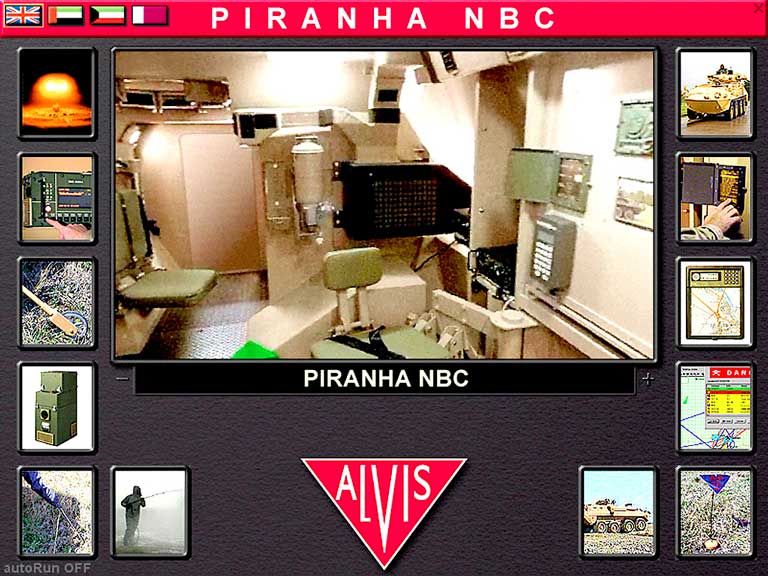Close the presentation with the X
Screen dimensions: 768x576
tap(757, 8)
